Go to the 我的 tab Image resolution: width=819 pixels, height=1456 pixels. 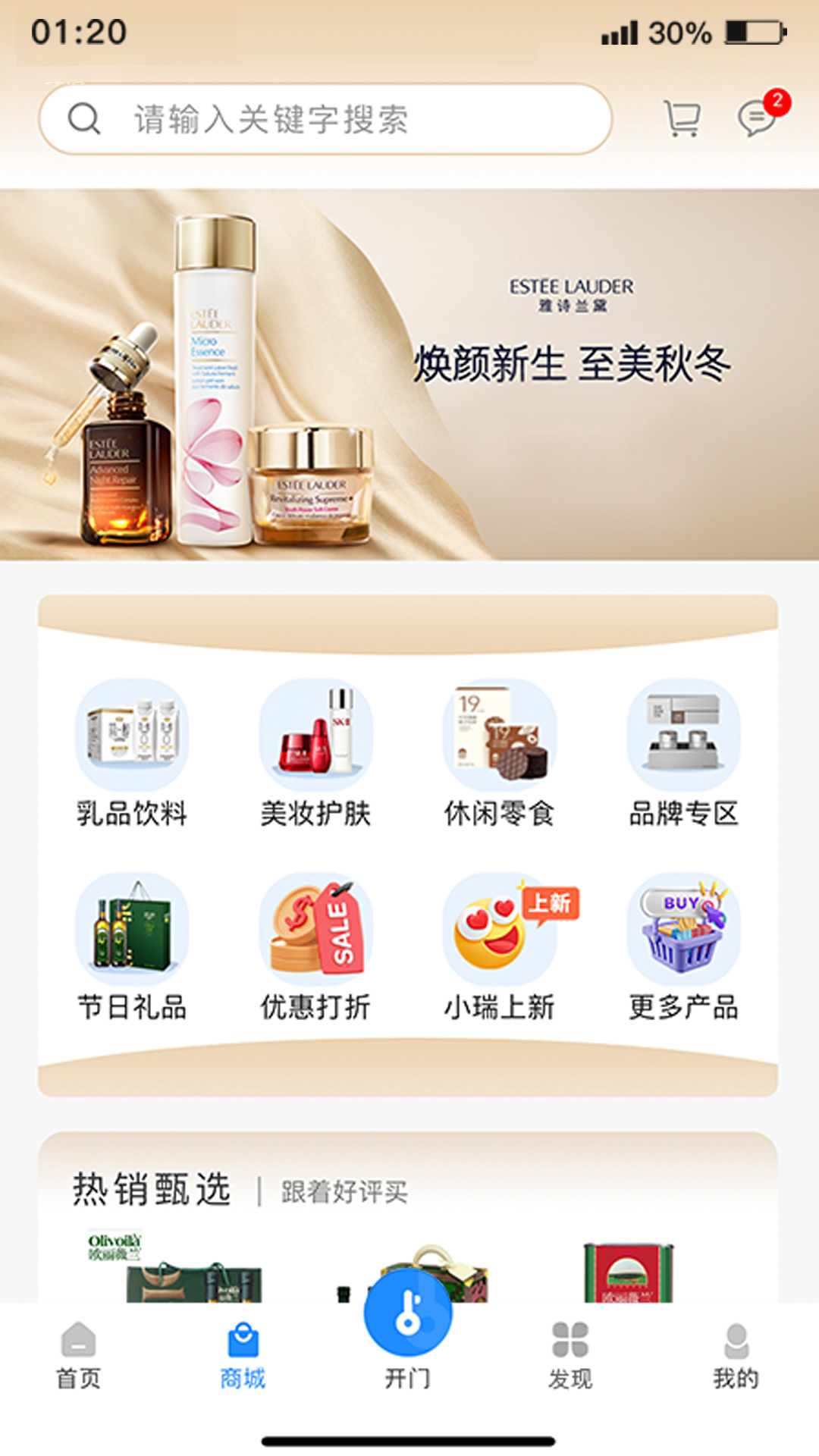(736, 1356)
